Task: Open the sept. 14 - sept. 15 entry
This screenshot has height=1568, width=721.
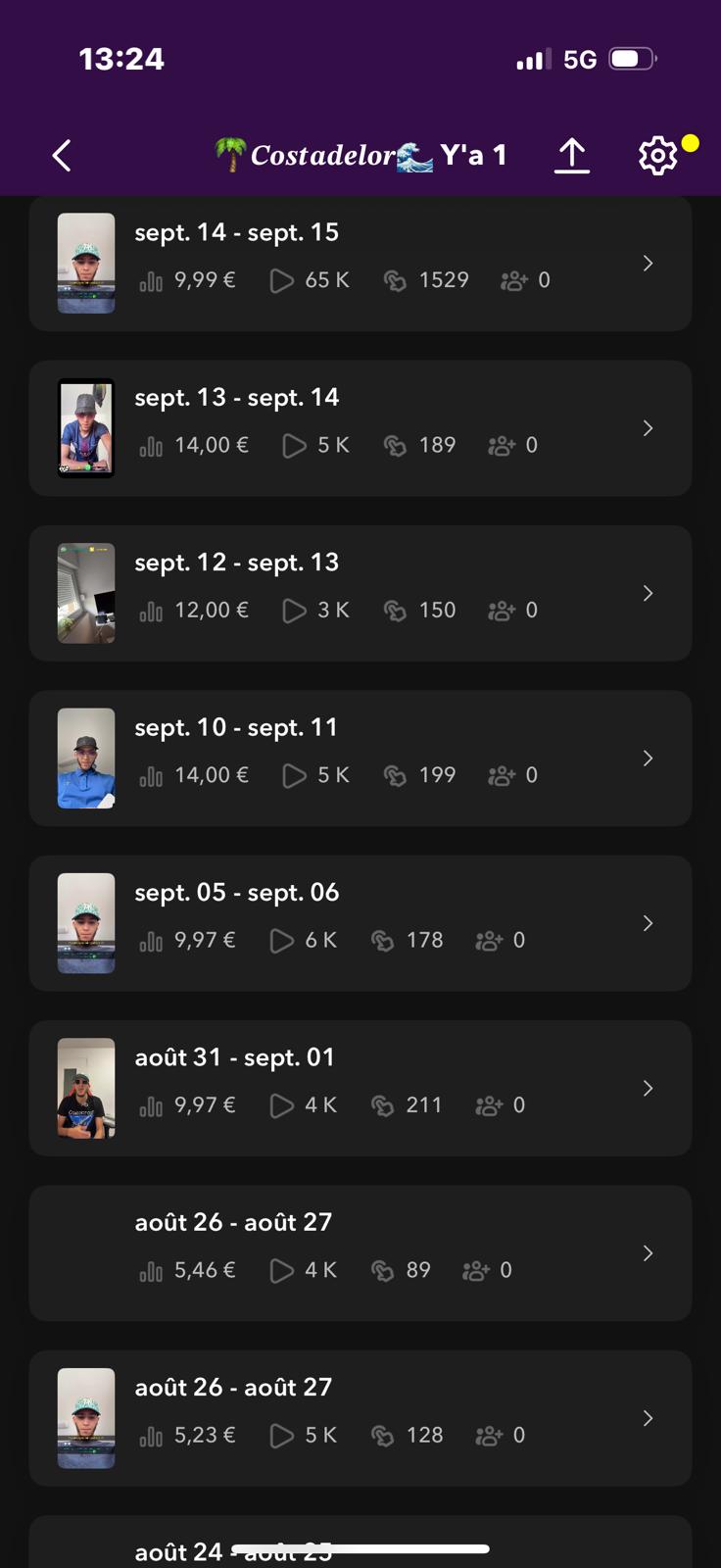Action: tap(360, 263)
